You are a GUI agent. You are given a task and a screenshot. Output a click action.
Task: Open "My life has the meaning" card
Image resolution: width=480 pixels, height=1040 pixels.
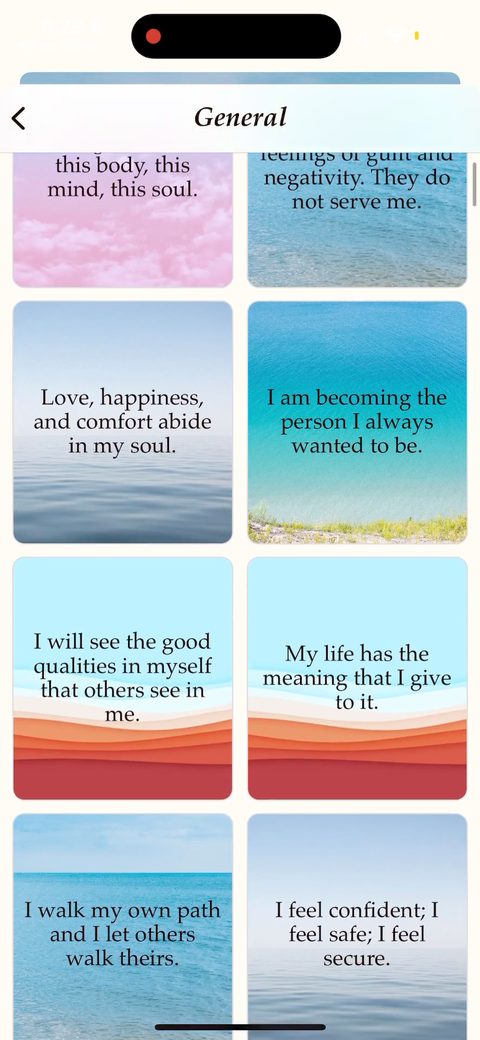(357, 679)
